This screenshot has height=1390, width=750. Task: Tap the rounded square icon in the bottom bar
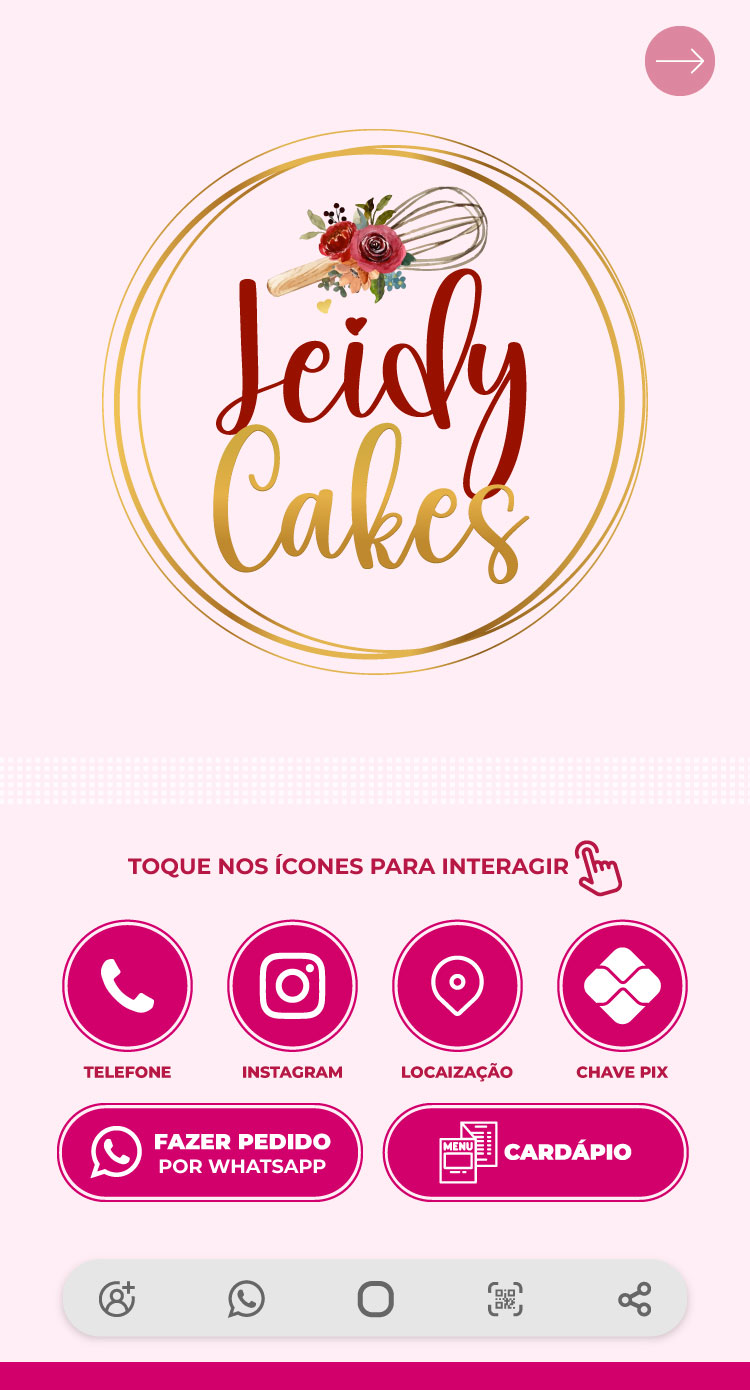coord(376,1299)
